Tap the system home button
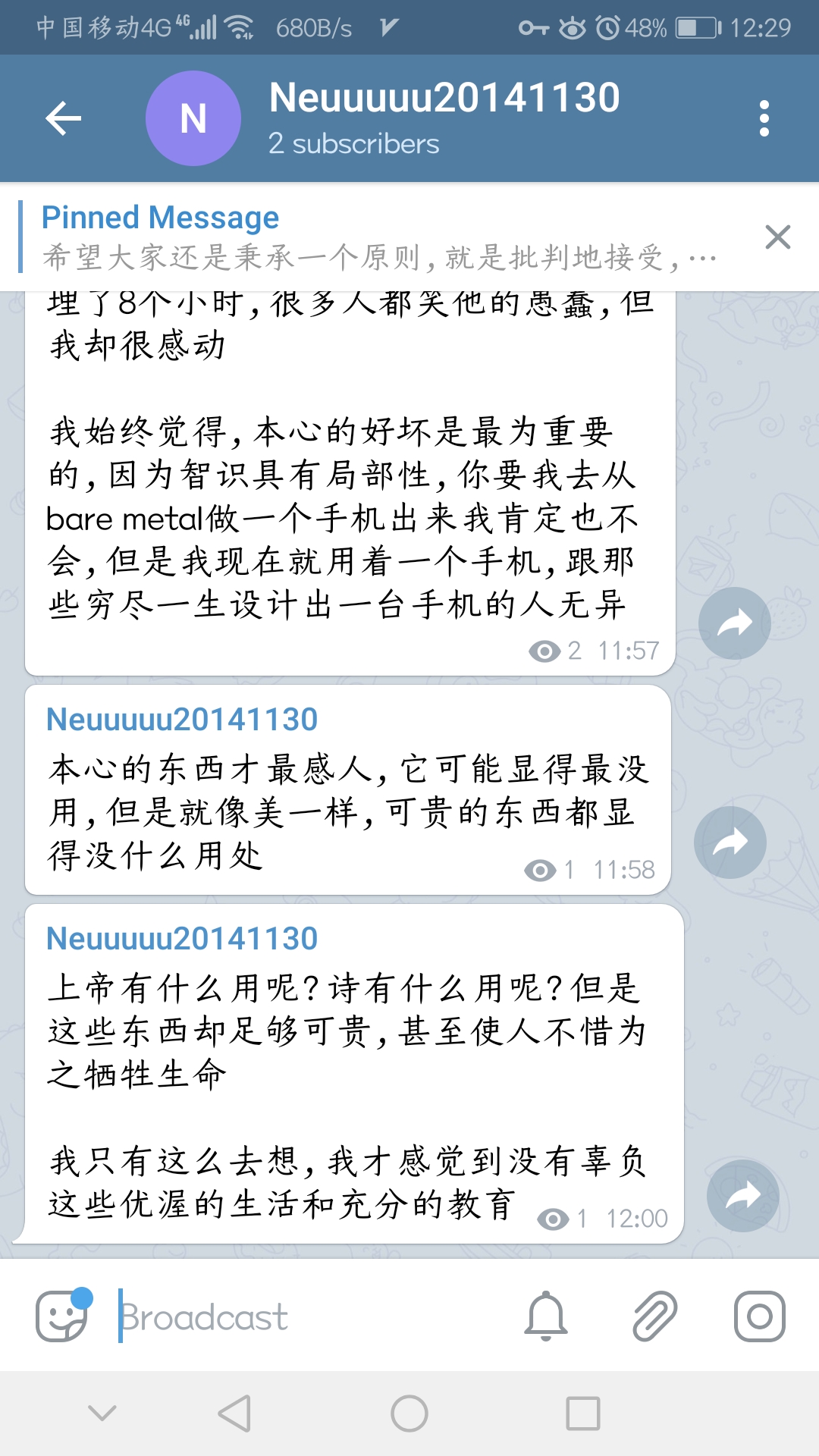This screenshot has height=1456, width=819. click(409, 1414)
